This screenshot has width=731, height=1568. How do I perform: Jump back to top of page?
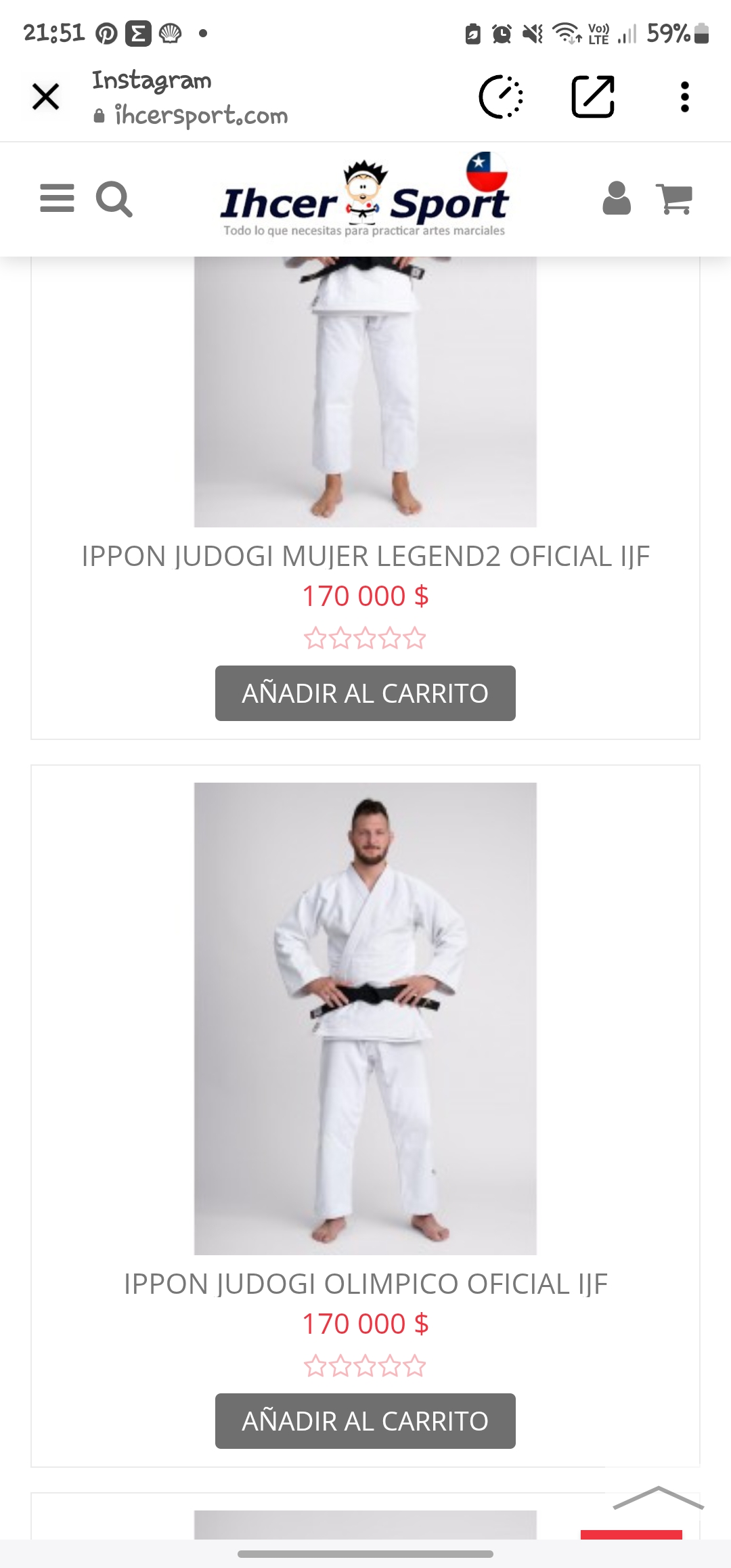[658, 1500]
